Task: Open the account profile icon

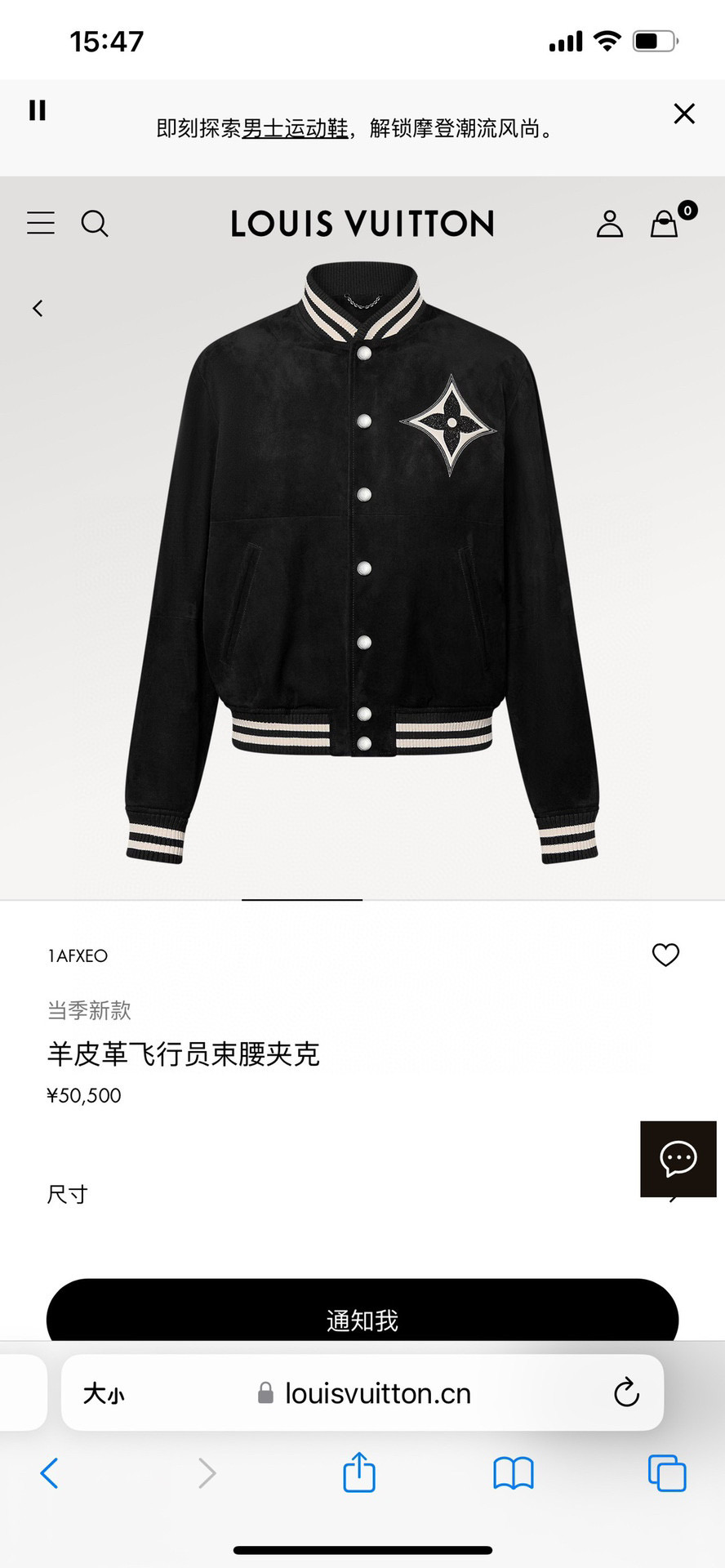Action: (609, 223)
